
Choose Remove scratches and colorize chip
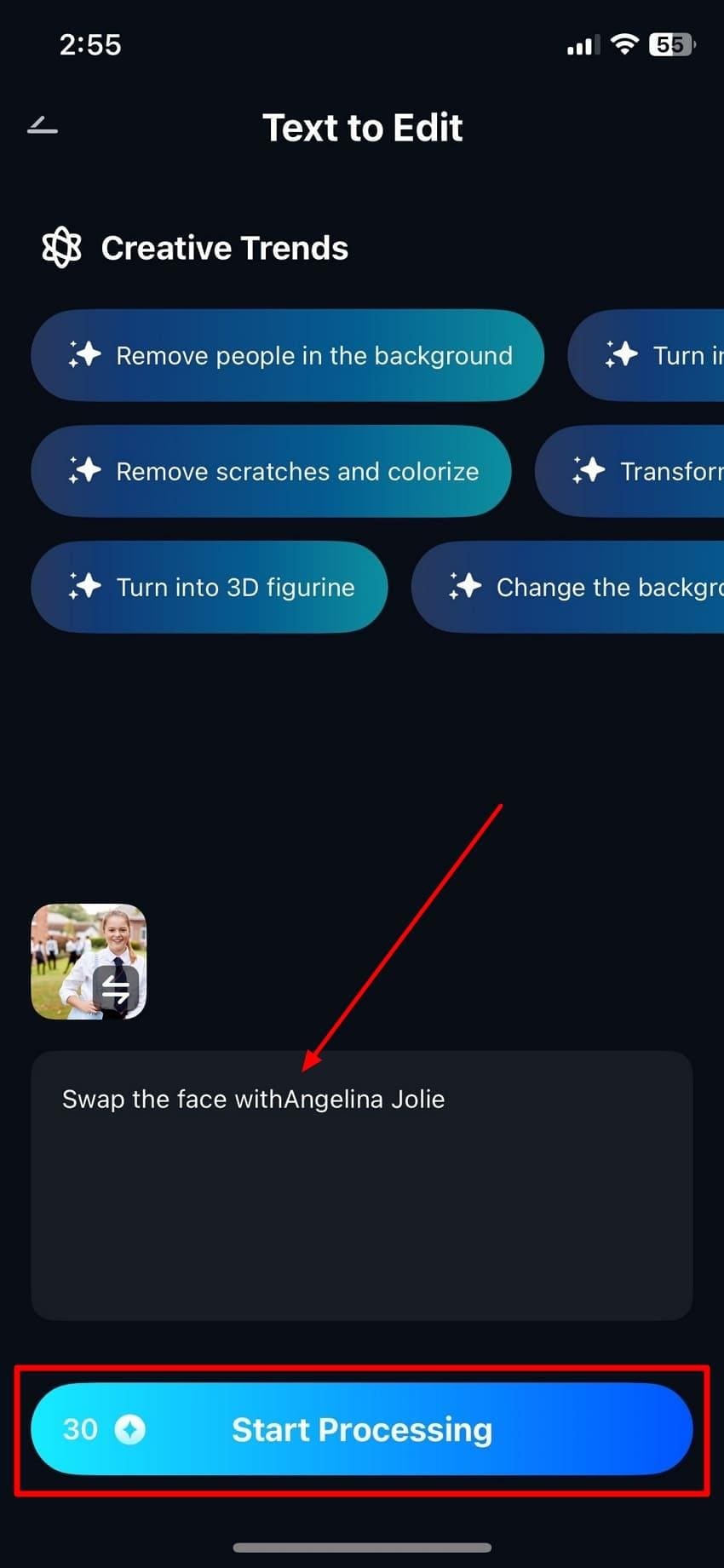point(271,471)
